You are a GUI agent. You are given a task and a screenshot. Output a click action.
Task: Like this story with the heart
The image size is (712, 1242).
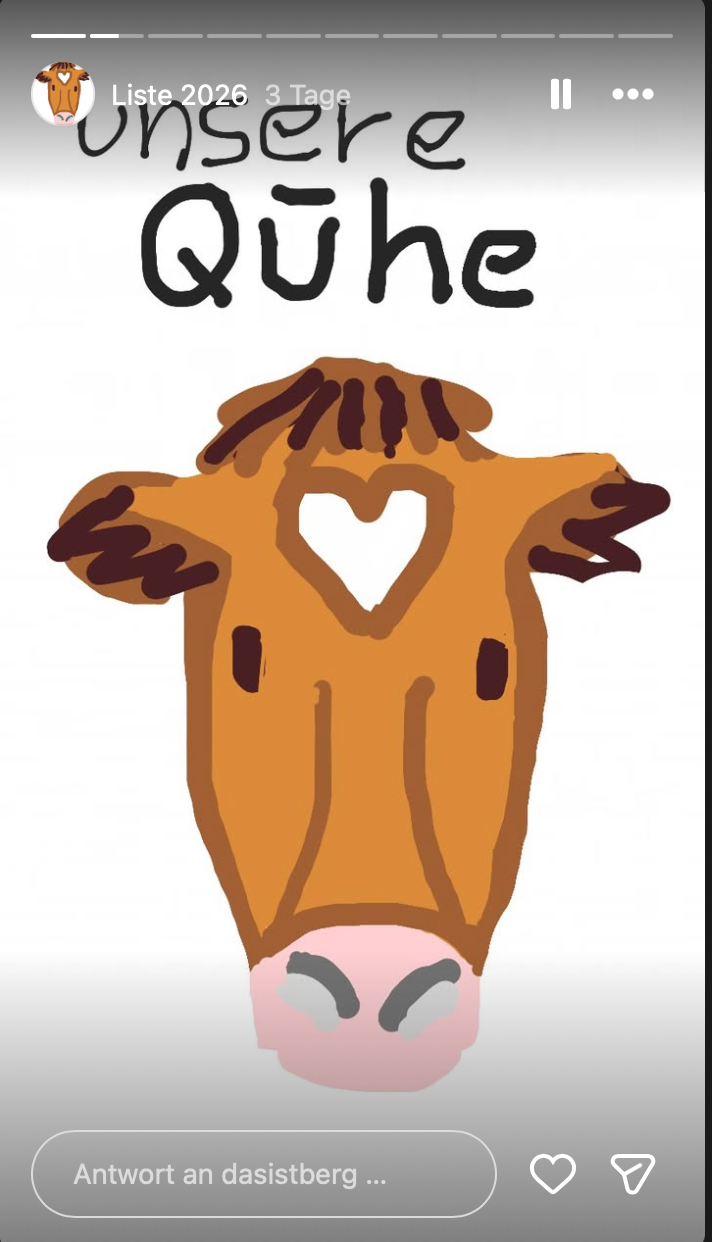pos(553,1173)
